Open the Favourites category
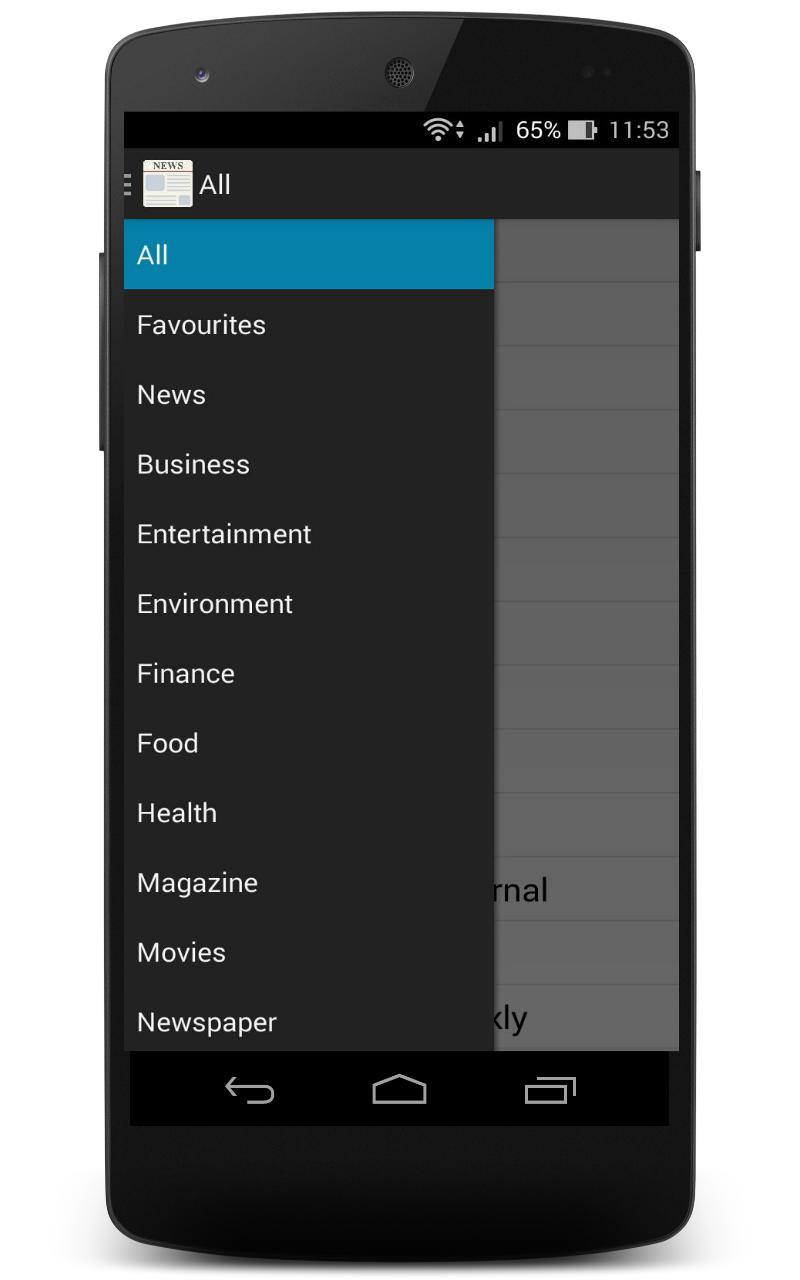Image resolution: width=800 pixels, height=1280 pixels. [308, 325]
